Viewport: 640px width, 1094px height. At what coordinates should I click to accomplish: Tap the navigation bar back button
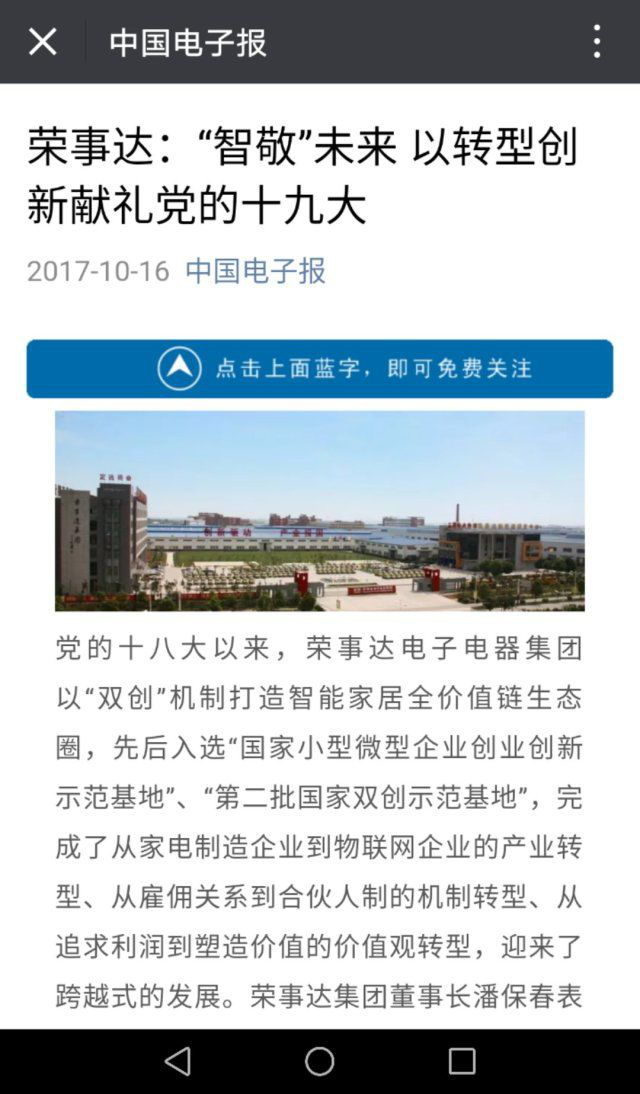[x=178, y=1061]
